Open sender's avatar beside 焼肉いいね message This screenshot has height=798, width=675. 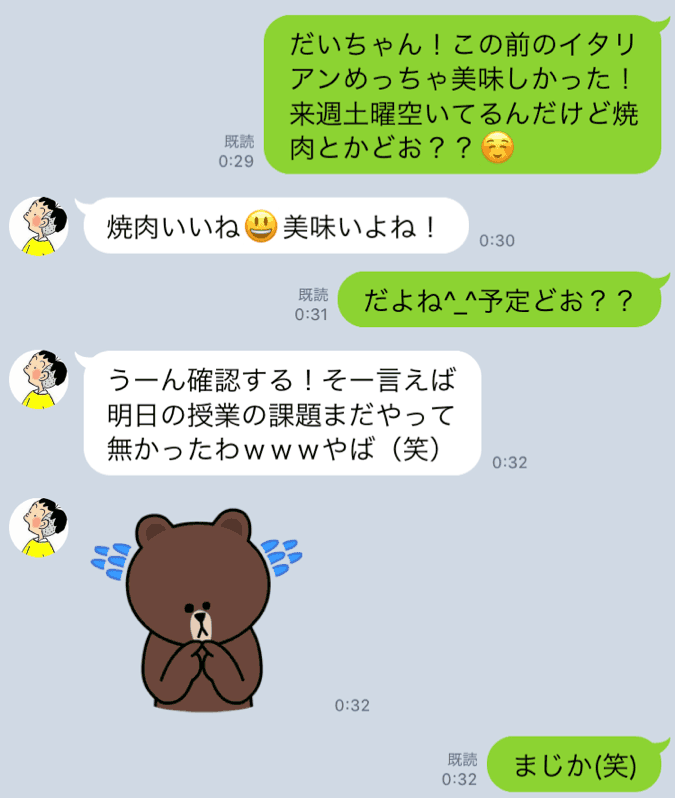(39, 226)
